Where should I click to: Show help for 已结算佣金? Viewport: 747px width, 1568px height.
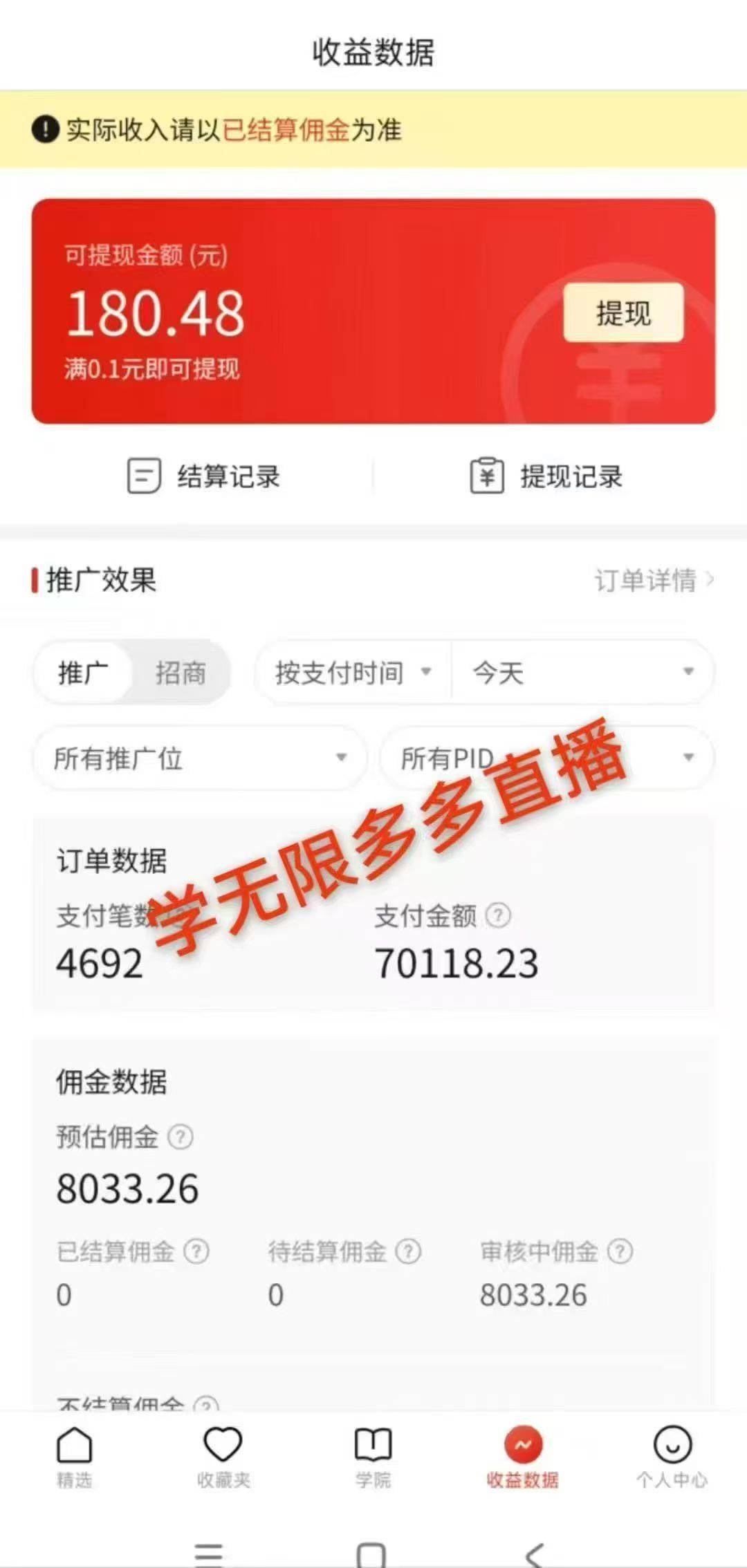[x=196, y=1251]
